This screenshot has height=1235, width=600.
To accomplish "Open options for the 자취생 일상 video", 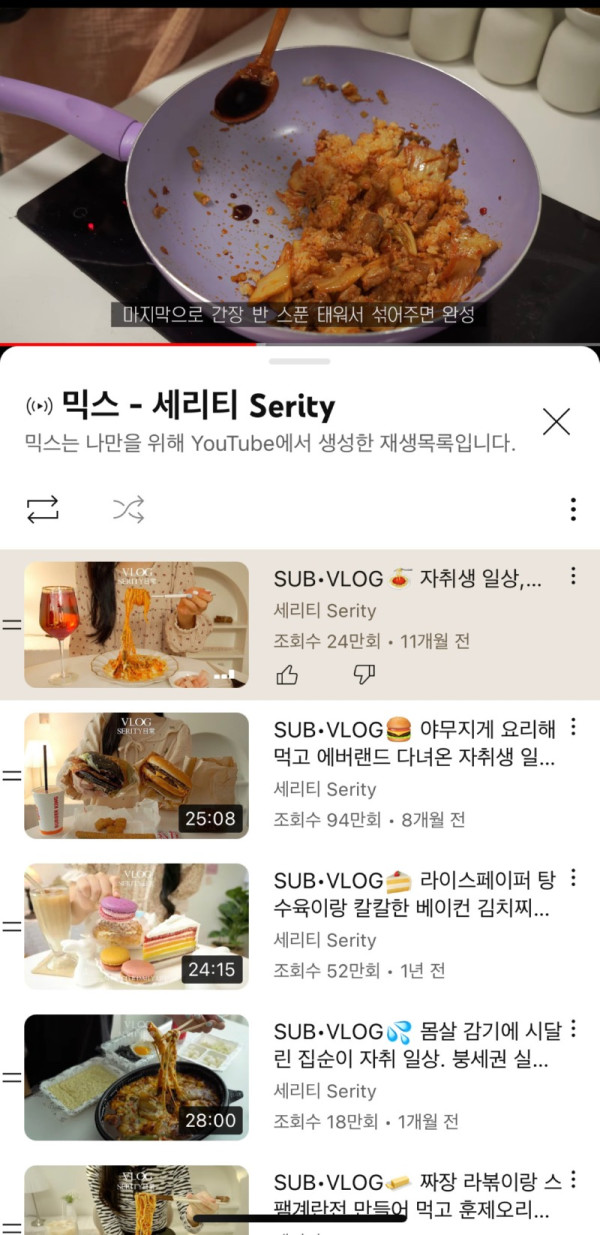I will (573, 576).
